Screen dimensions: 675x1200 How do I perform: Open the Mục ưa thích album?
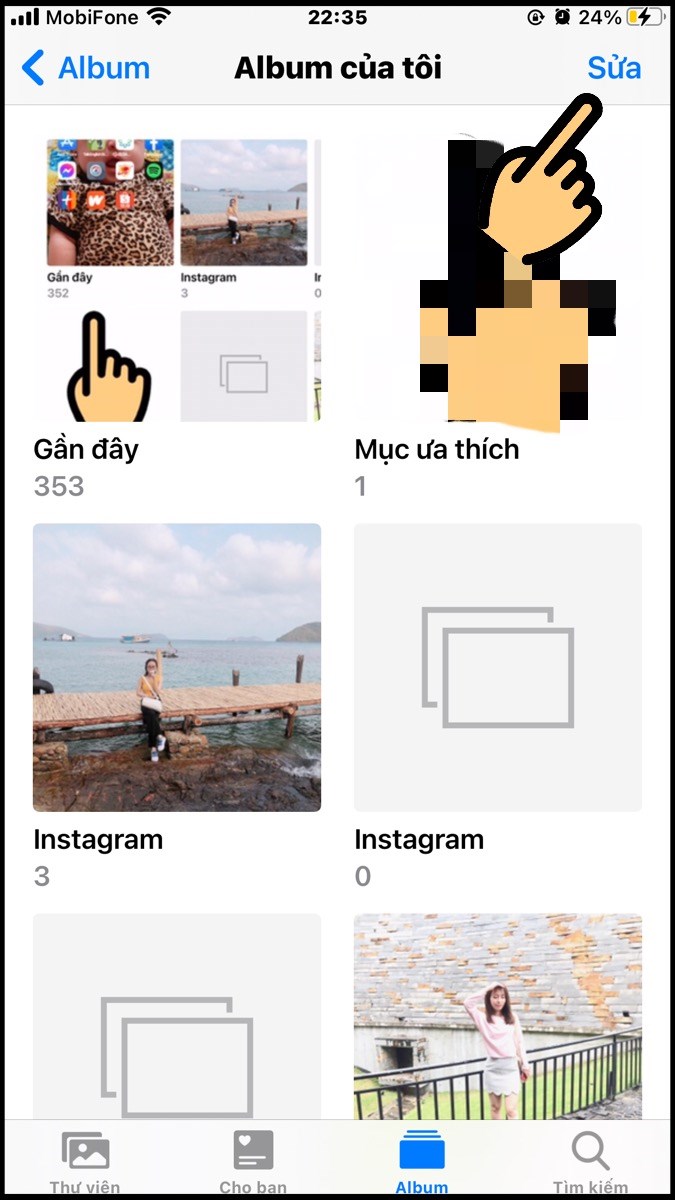(497, 280)
